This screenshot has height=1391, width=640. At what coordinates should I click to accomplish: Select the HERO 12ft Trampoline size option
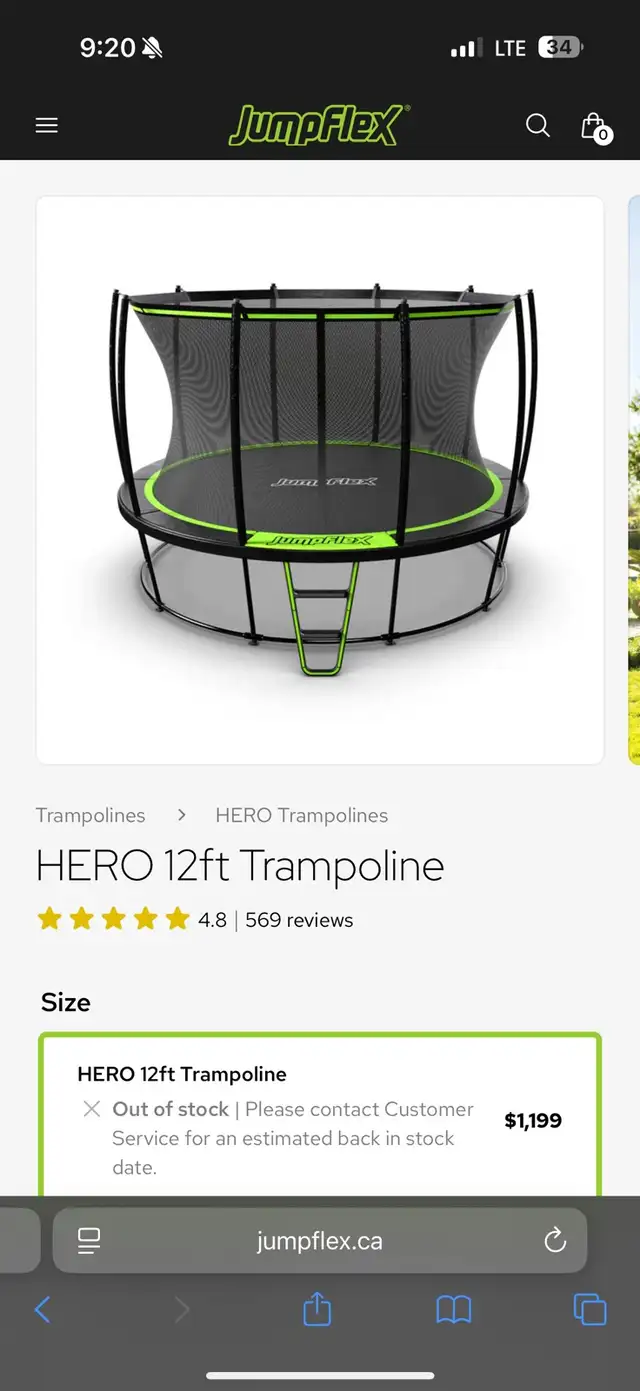320,1115
